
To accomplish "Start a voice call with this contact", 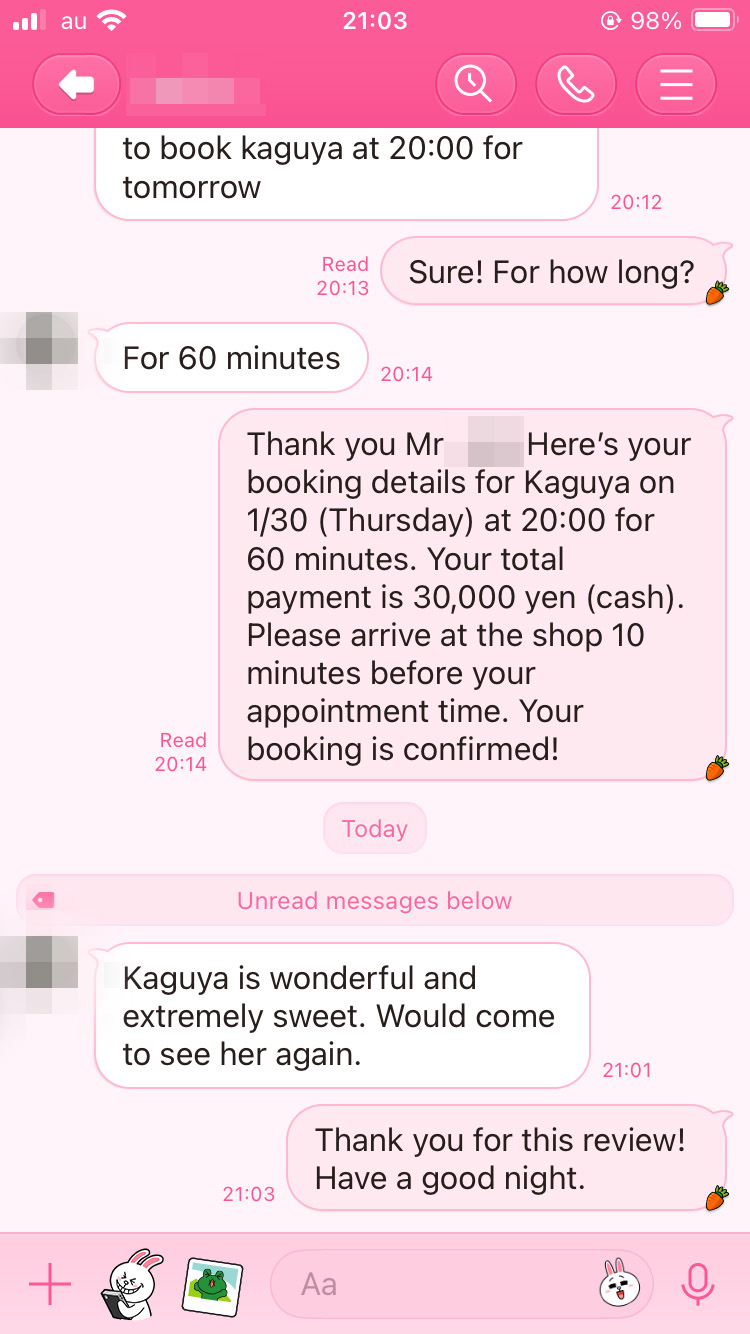I will [x=575, y=87].
